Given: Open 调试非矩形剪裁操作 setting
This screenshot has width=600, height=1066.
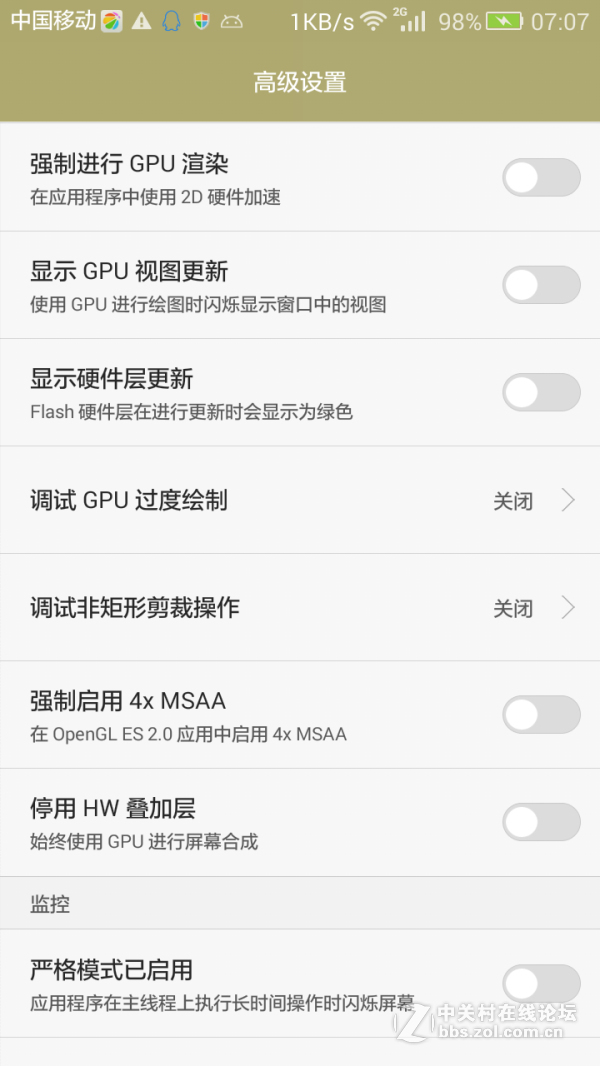Looking at the screenshot, I should (300, 608).
